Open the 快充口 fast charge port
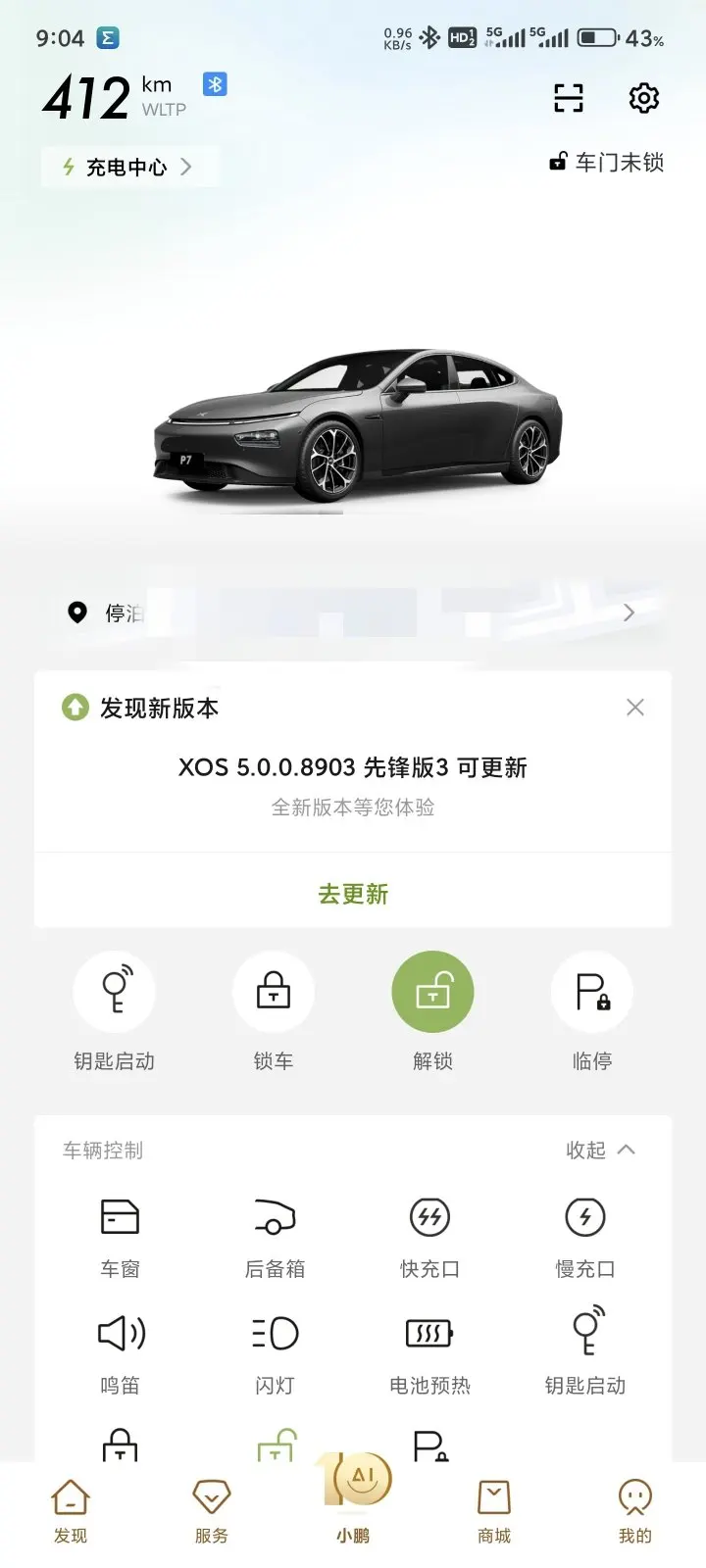 click(429, 1239)
